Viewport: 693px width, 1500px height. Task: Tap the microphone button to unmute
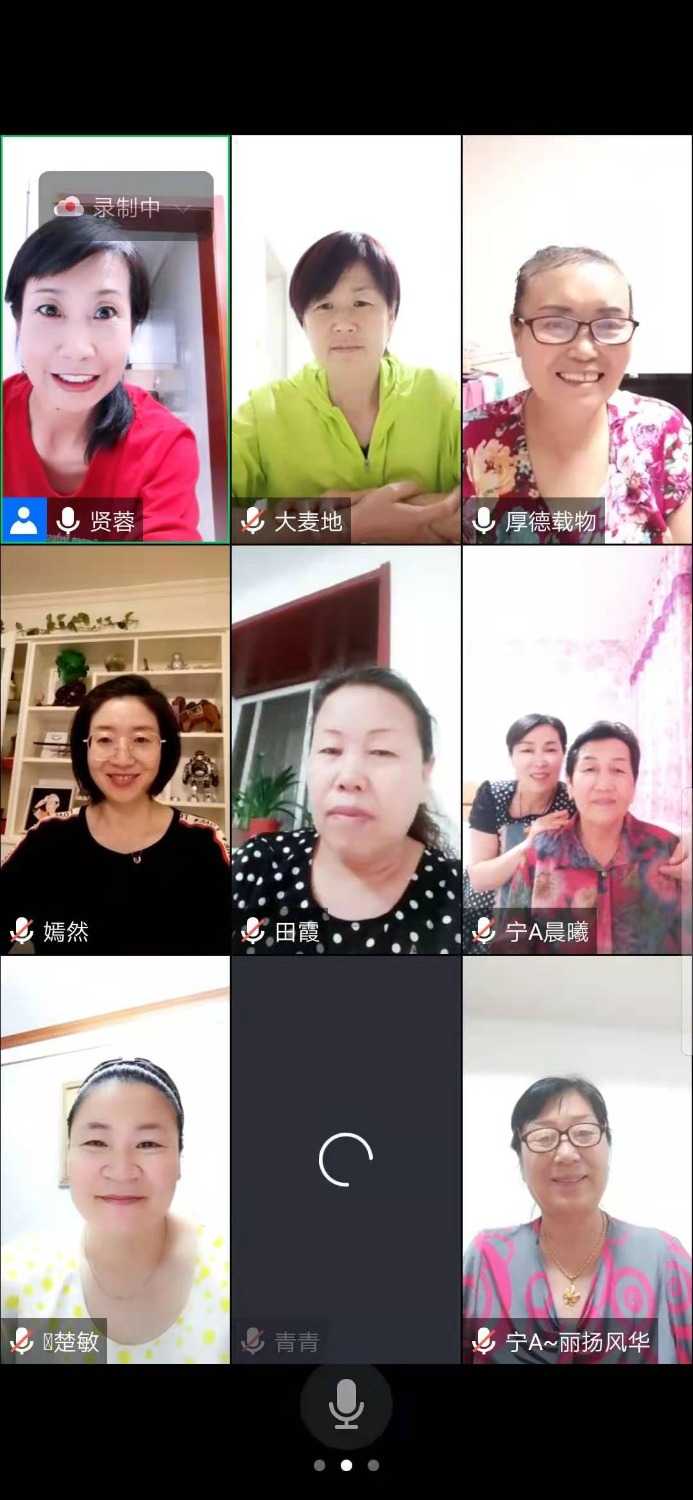pyautogui.click(x=346, y=1405)
